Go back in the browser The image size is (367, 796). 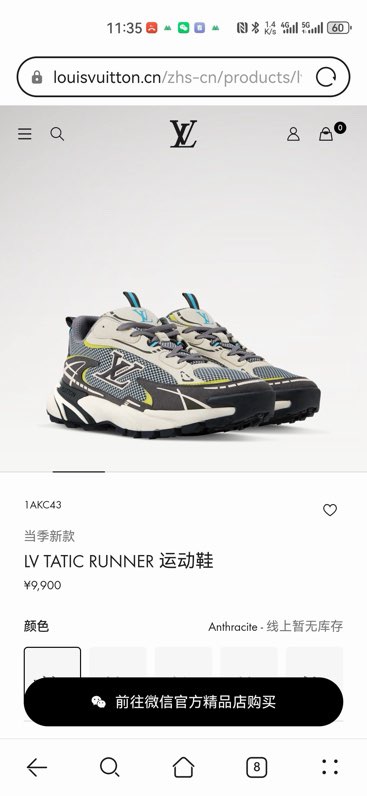point(37,767)
